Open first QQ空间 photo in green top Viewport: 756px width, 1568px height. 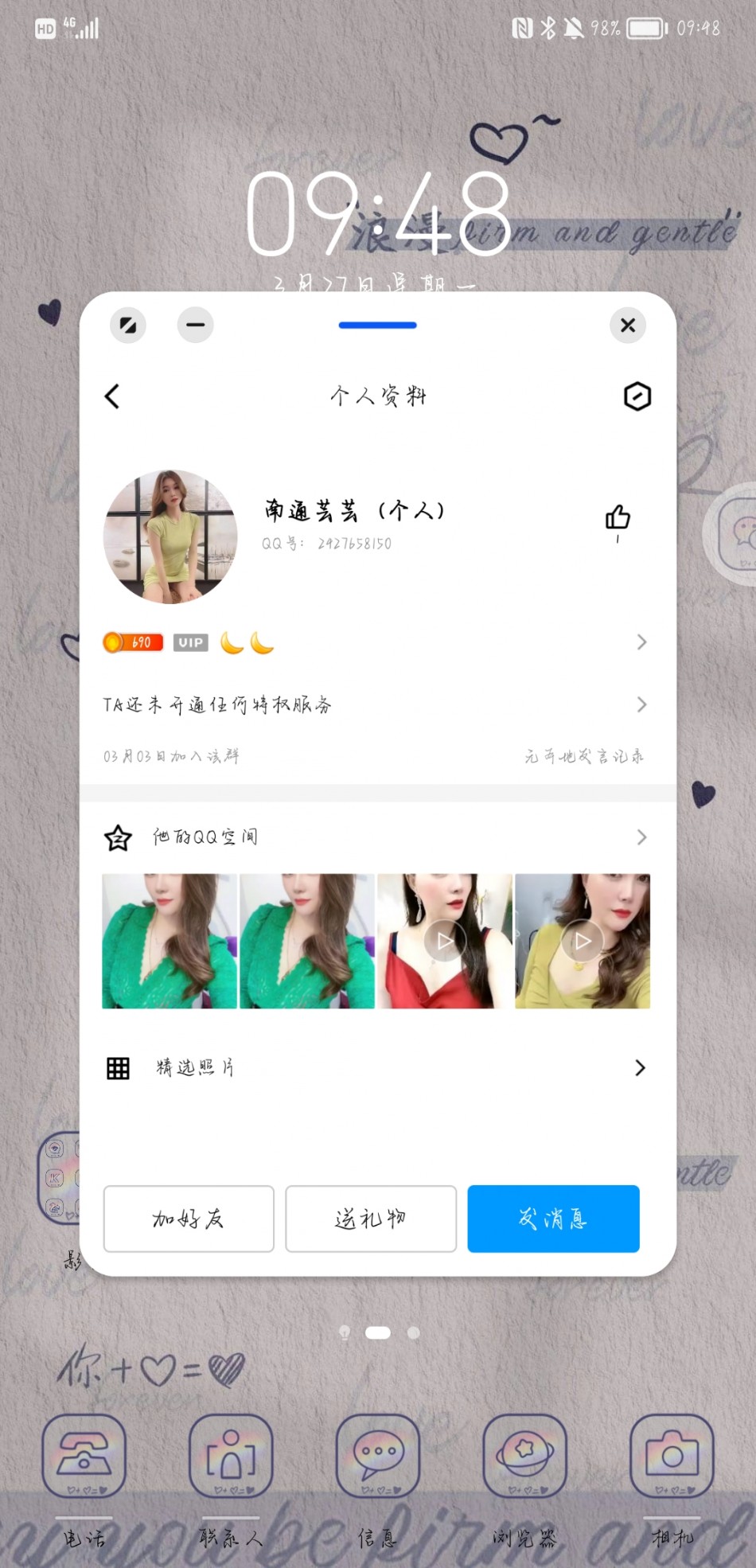coord(170,942)
